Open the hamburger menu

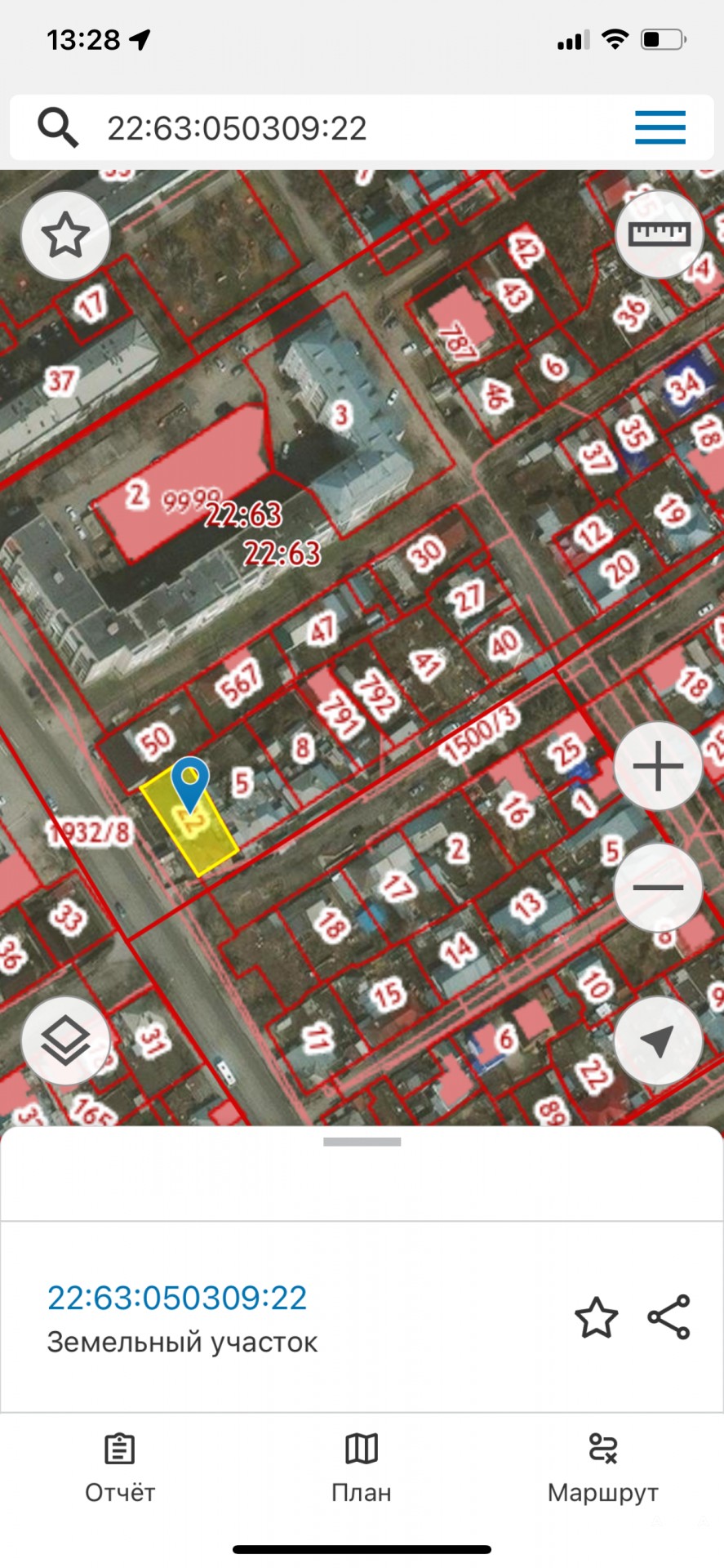(660, 127)
